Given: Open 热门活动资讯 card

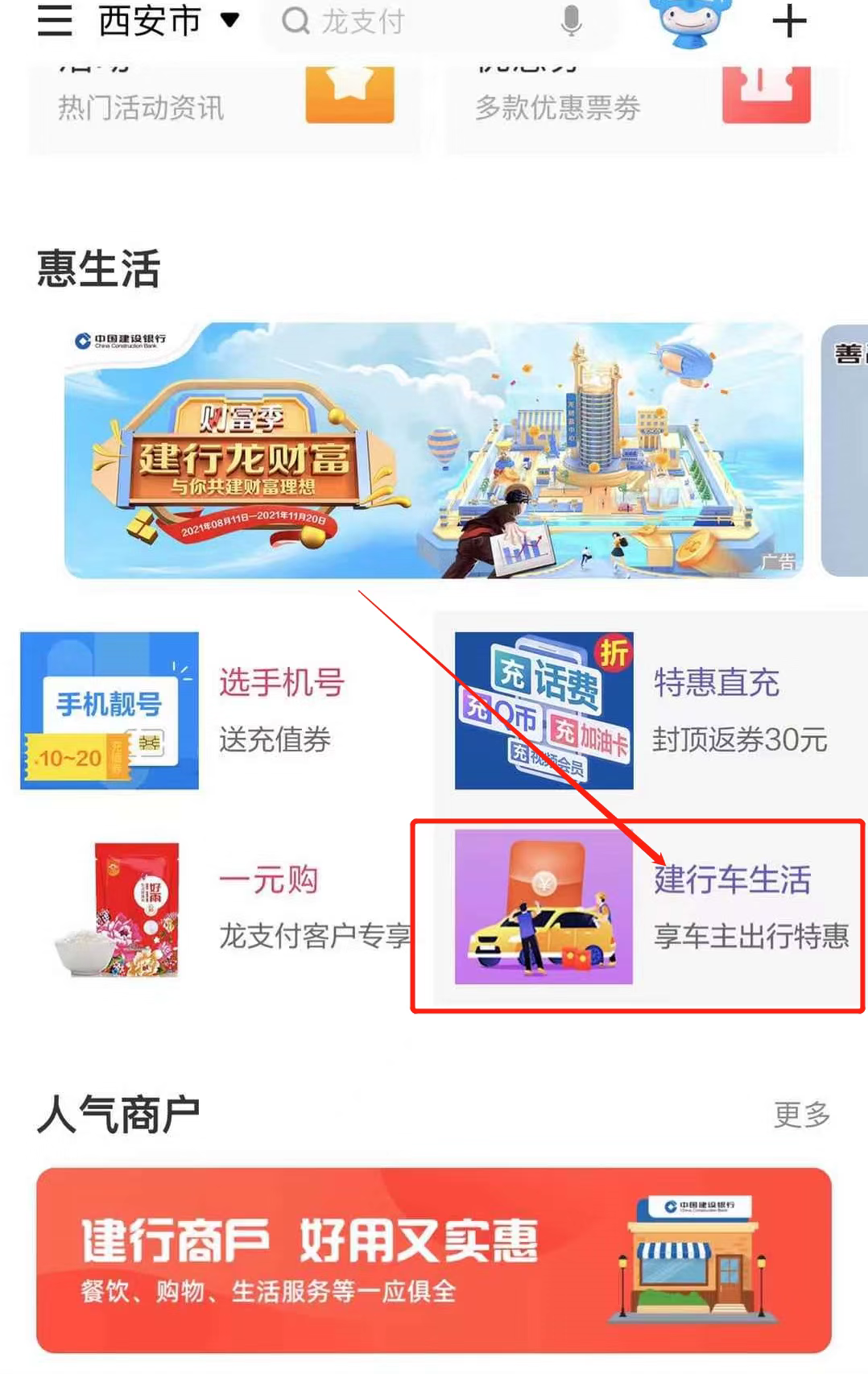Looking at the screenshot, I should point(224,106).
